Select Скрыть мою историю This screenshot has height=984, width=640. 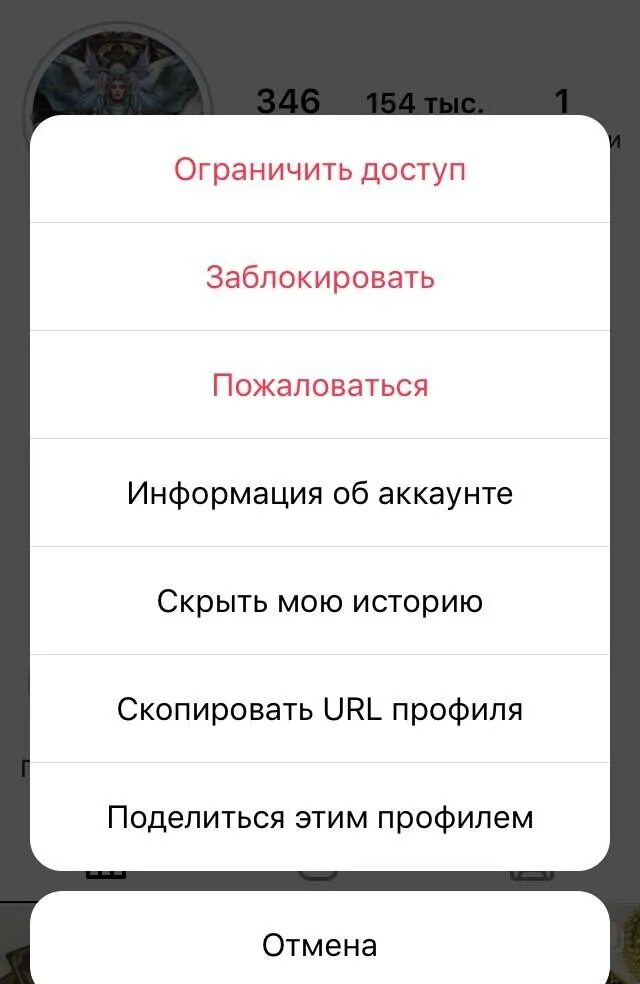click(320, 601)
